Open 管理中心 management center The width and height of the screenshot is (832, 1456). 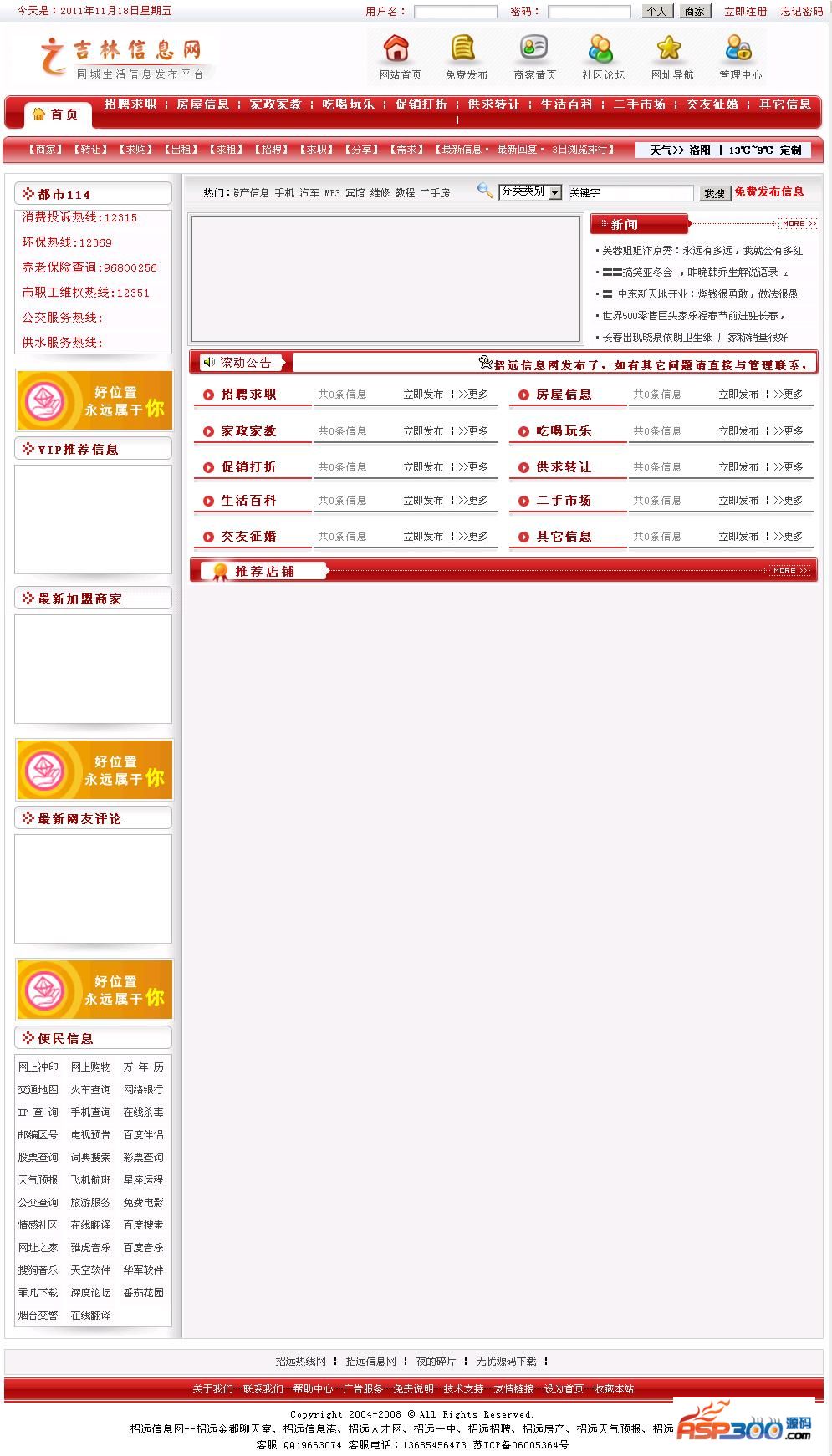(x=740, y=57)
